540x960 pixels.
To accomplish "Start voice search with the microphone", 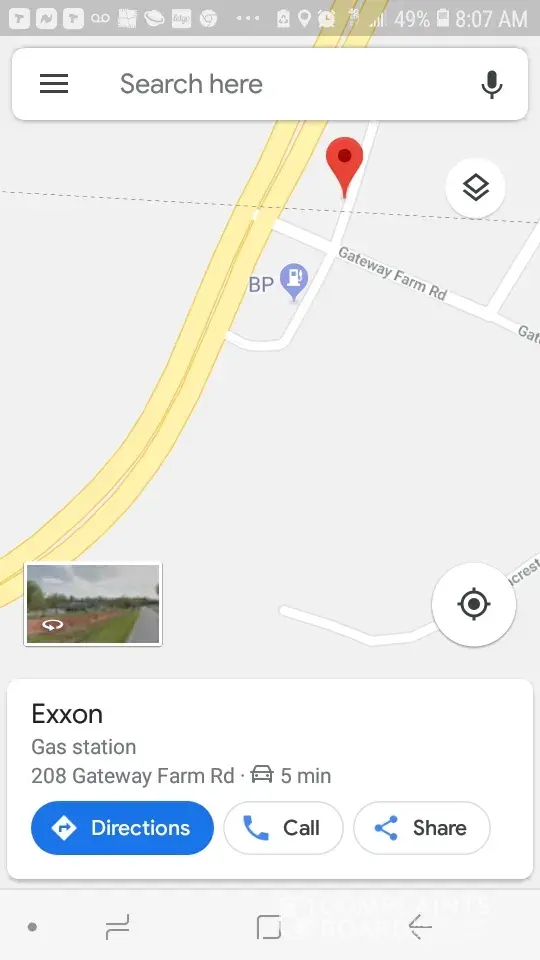I will tap(492, 84).
